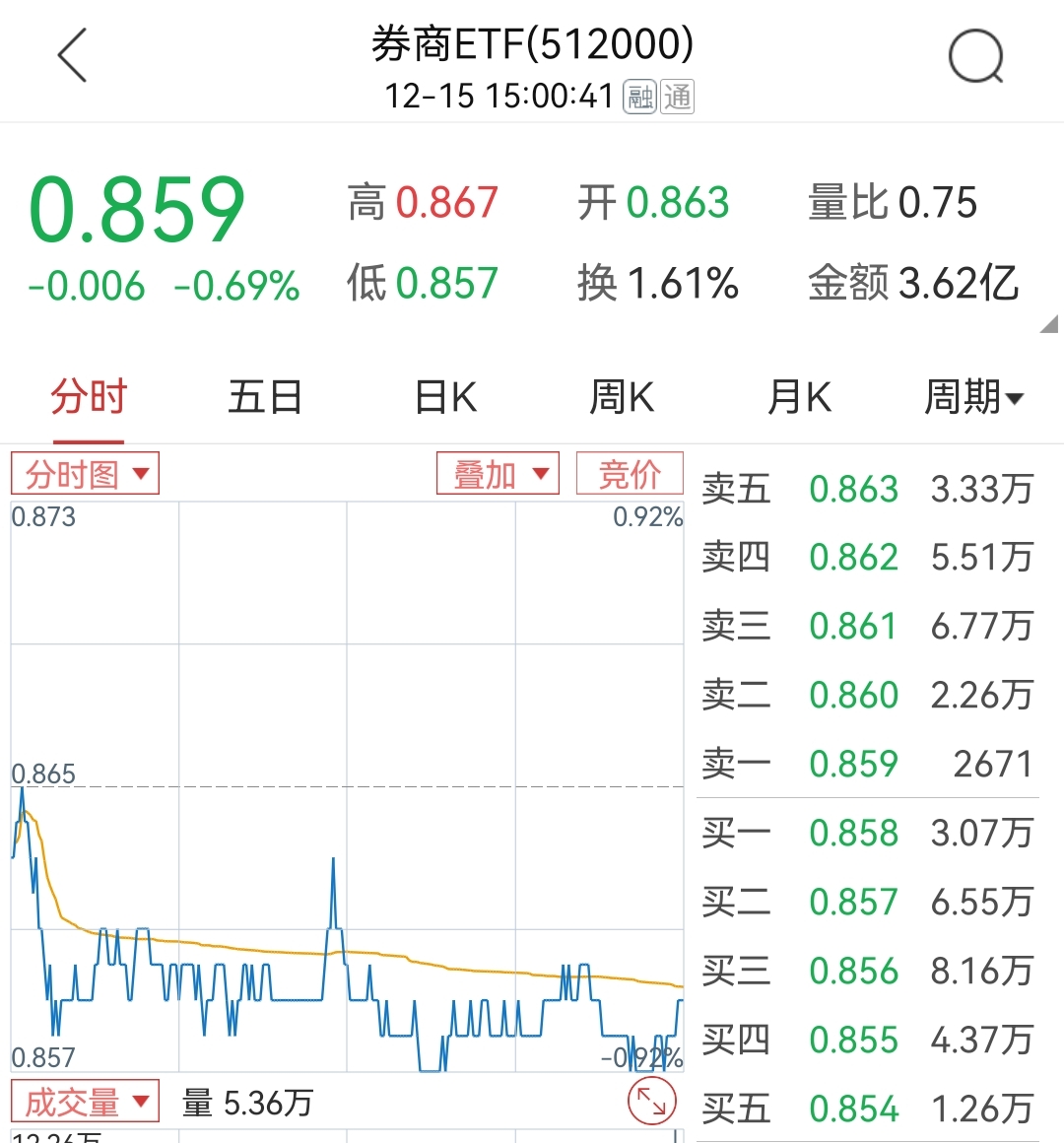Open the 成交量 indicator dropdown

pos(85,1102)
